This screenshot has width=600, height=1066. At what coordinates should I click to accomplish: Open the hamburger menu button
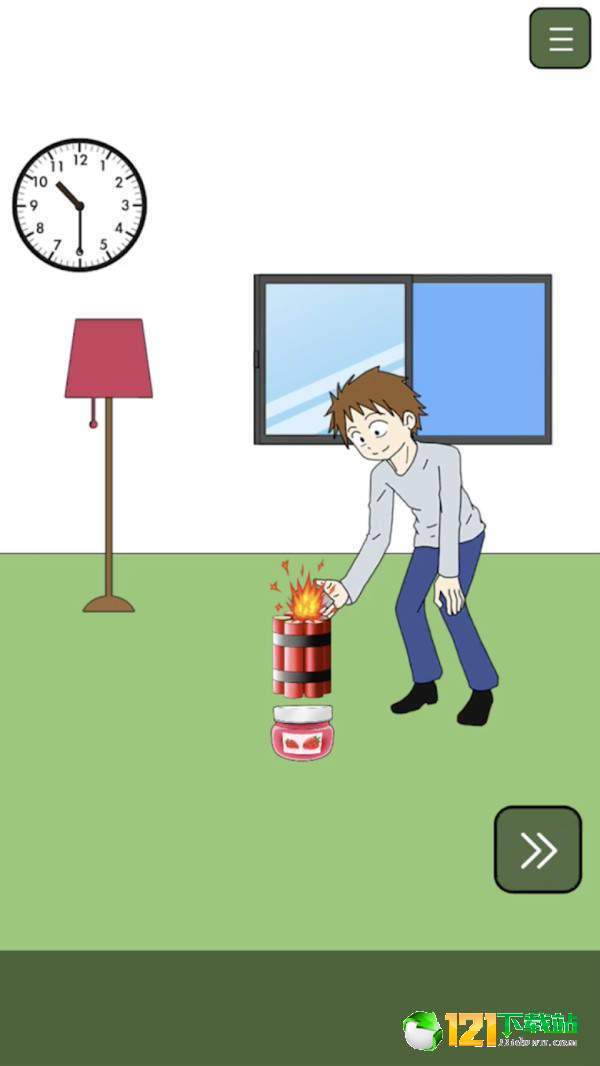(x=560, y=39)
